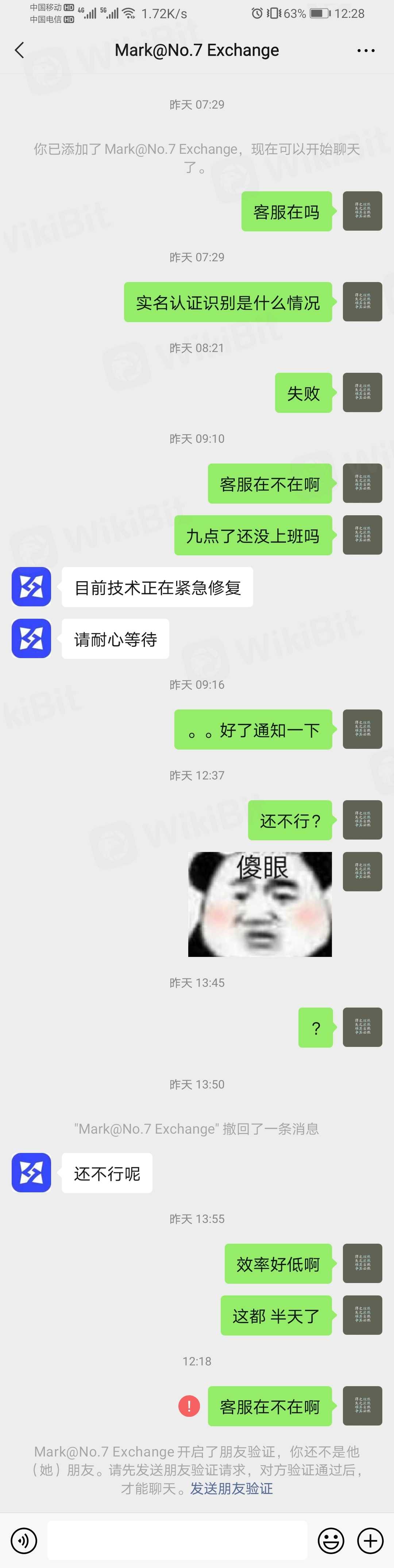Image resolution: width=394 pixels, height=1568 pixels.
Task: Switch to voice input mode
Action: coord(24,1541)
